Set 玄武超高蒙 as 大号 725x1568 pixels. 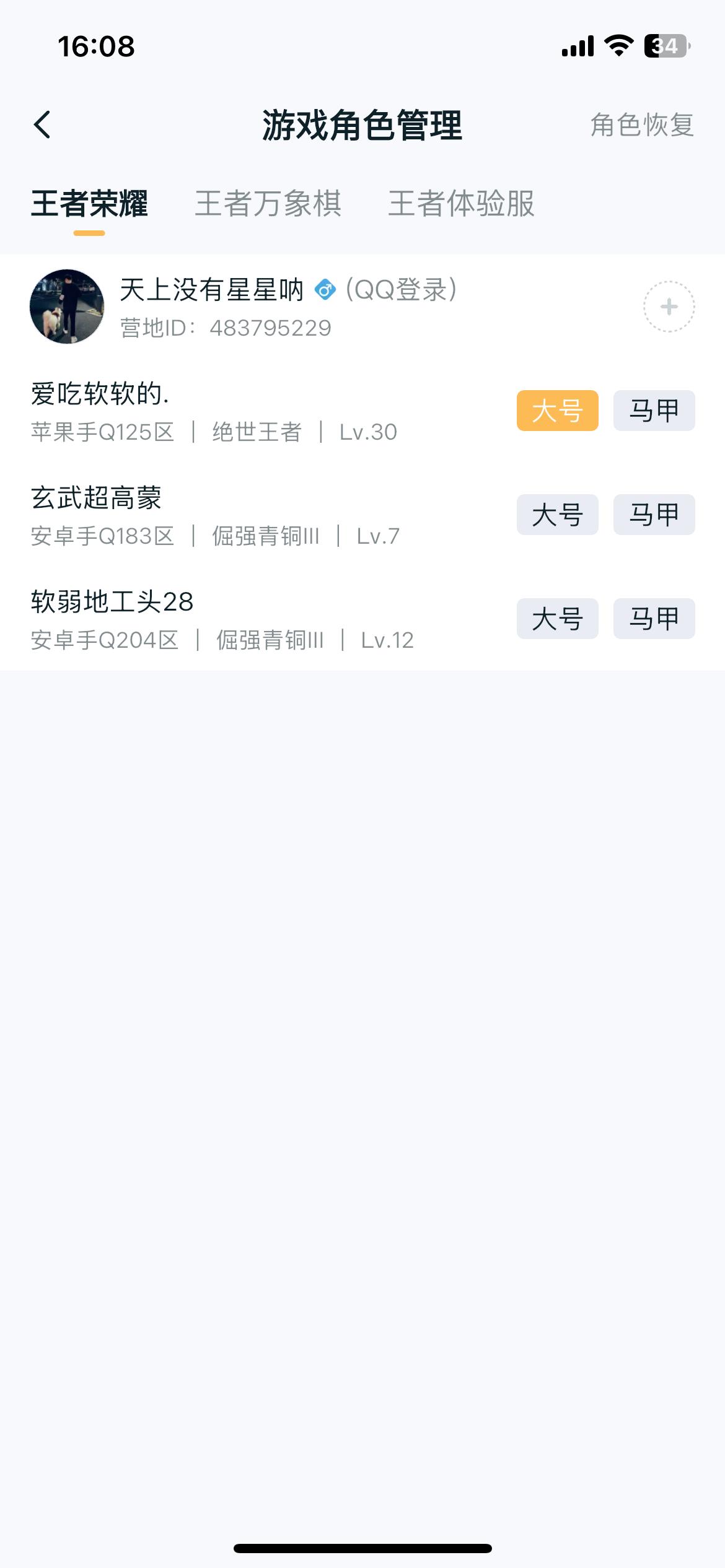click(556, 514)
